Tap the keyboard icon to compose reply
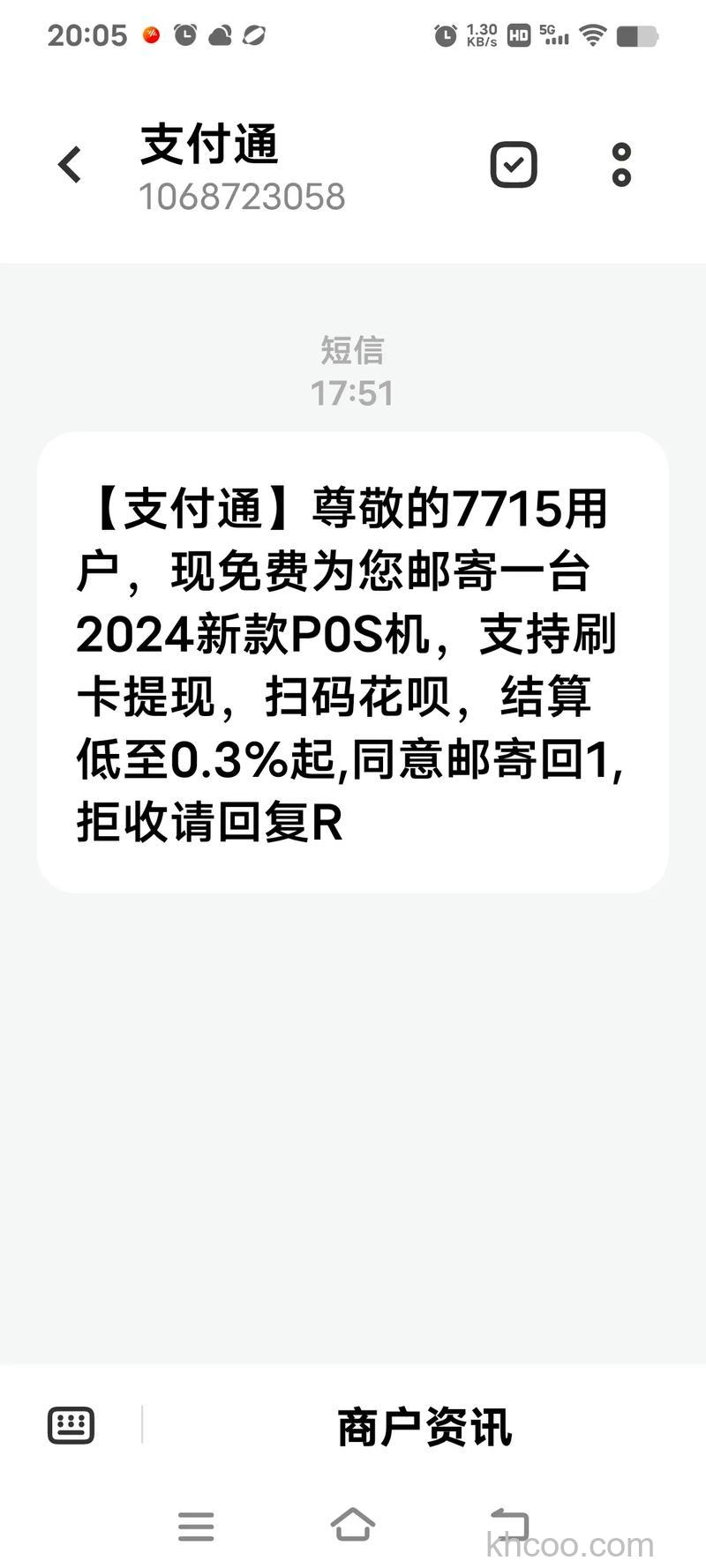 point(71,1425)
